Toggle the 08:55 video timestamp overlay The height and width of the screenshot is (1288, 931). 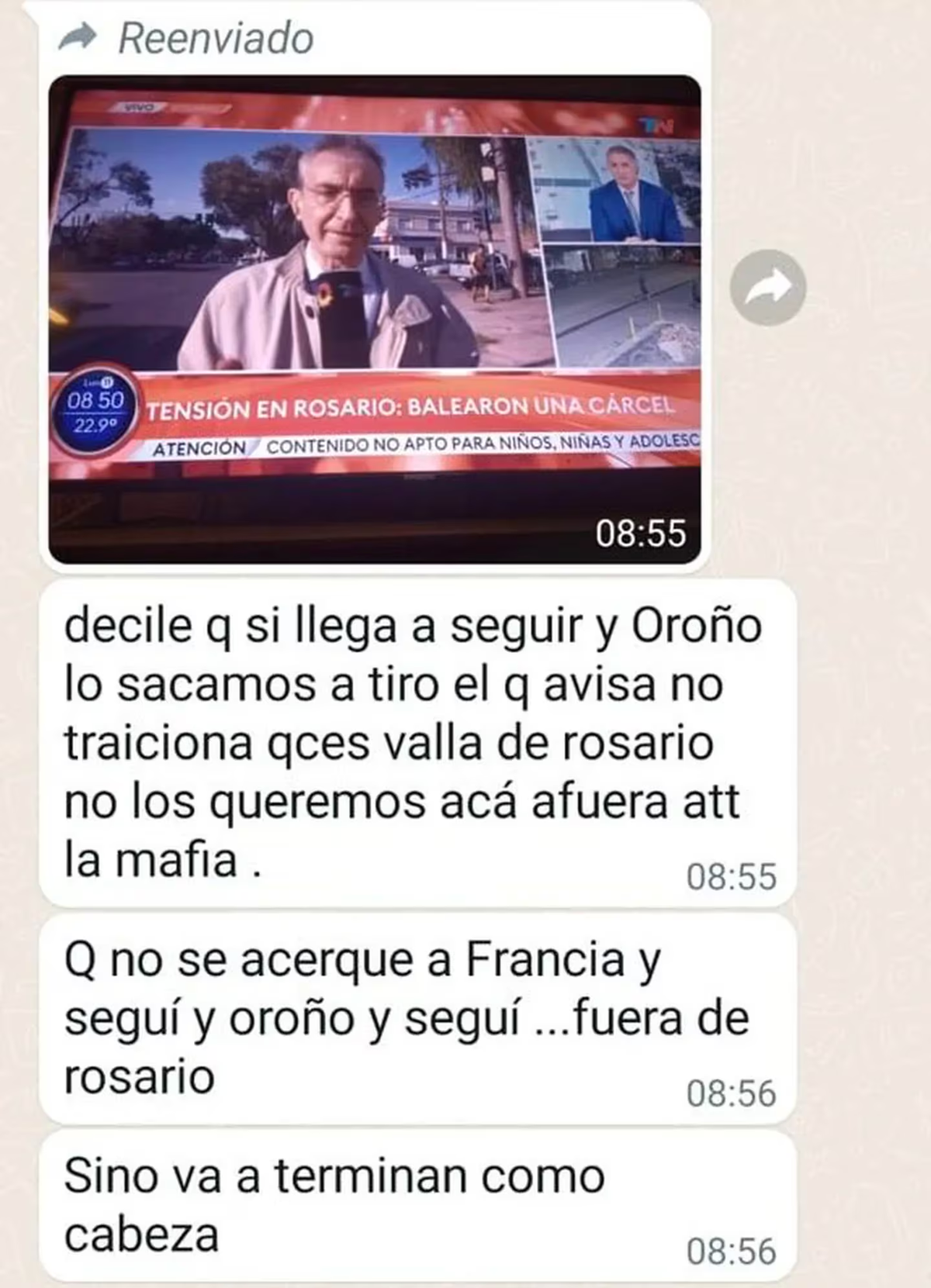(x=641, y=533)
